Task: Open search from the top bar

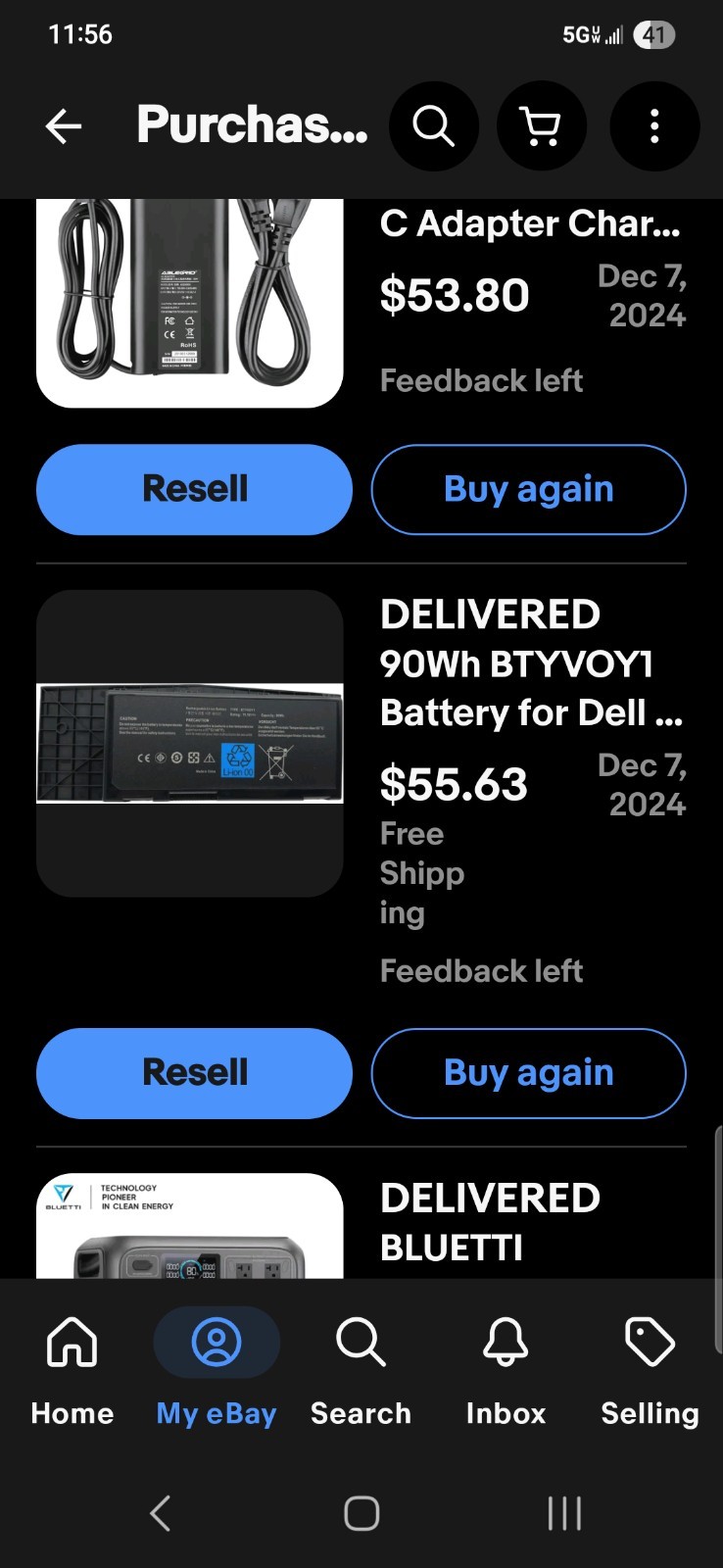Action: coord(433,126)
